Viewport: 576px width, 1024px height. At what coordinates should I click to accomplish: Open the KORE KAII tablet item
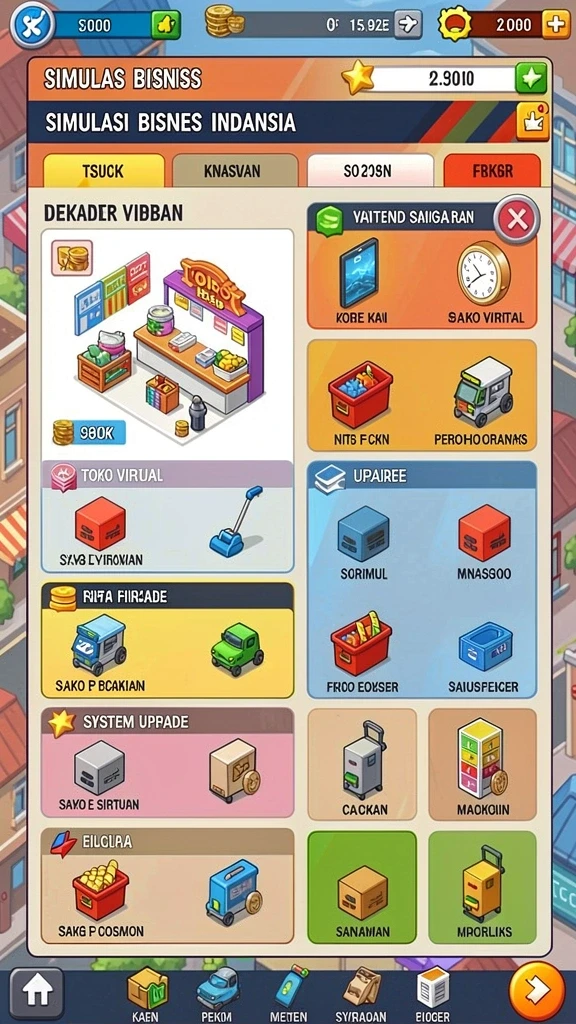click(x=360, y=281)
